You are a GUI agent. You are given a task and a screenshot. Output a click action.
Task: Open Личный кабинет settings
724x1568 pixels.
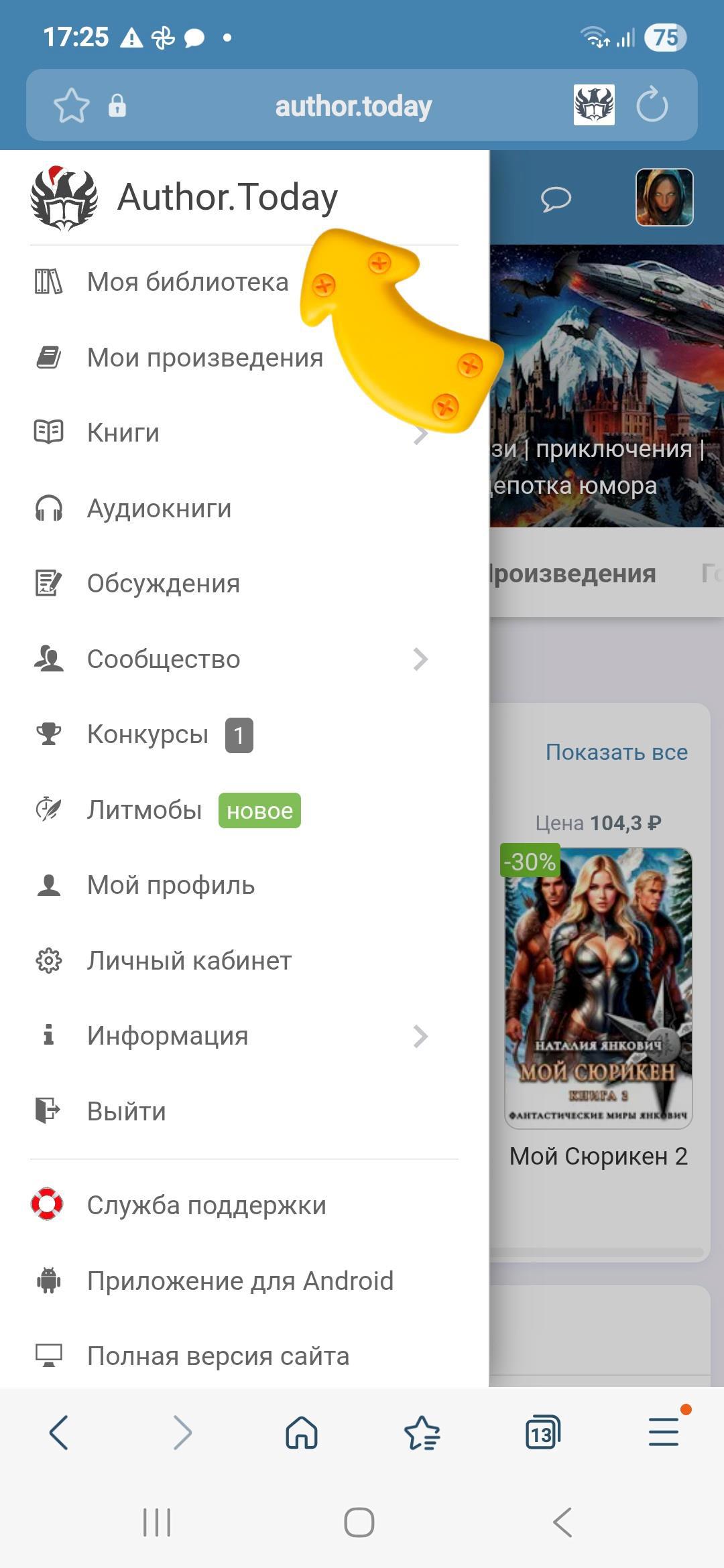[189, 961]
